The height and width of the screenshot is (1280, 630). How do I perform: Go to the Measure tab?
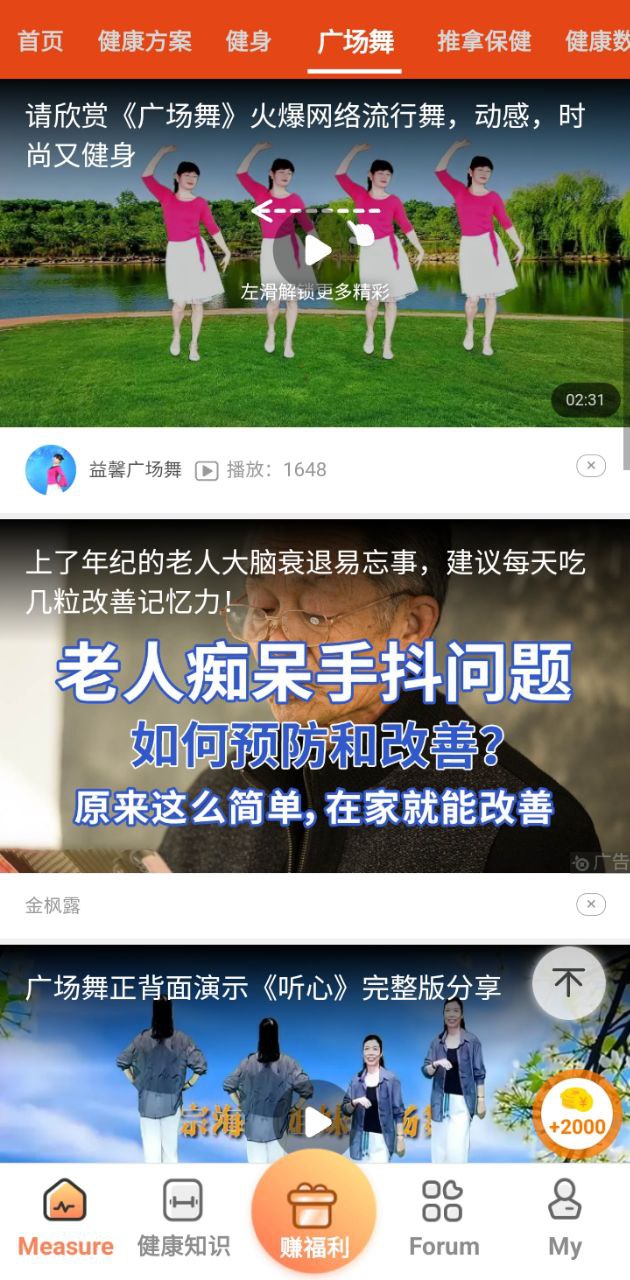point(65,1217)
